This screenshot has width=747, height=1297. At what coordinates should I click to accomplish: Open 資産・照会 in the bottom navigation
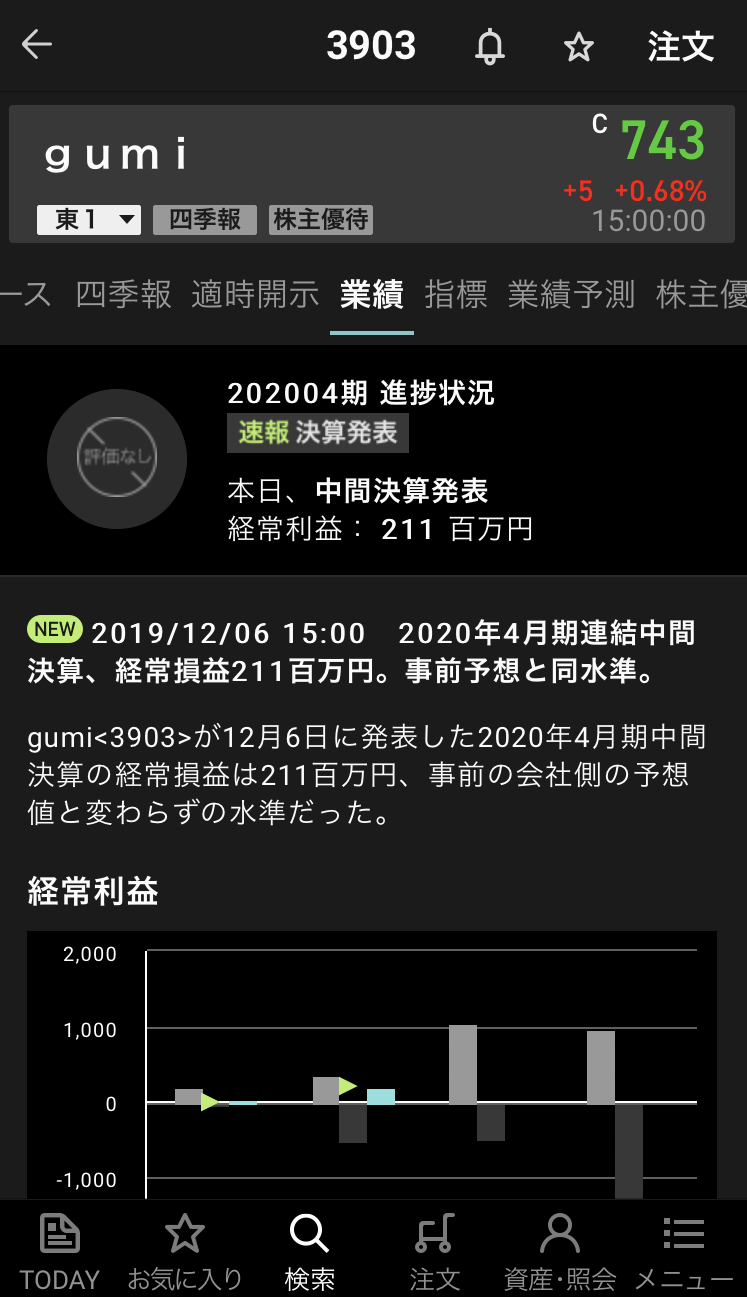(x=559, y=1250)
